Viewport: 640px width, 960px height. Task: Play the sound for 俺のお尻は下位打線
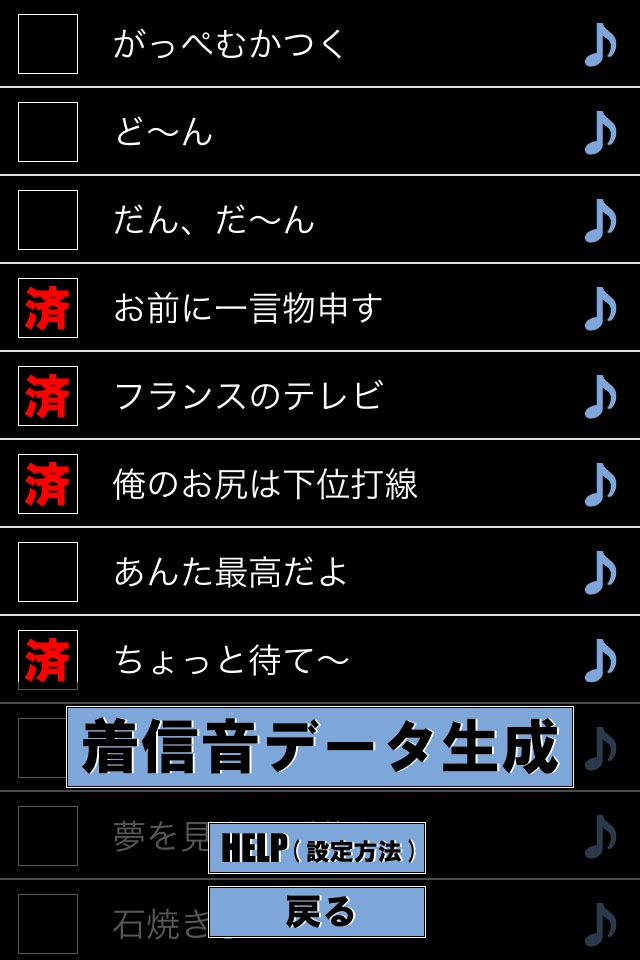(600, 484)
